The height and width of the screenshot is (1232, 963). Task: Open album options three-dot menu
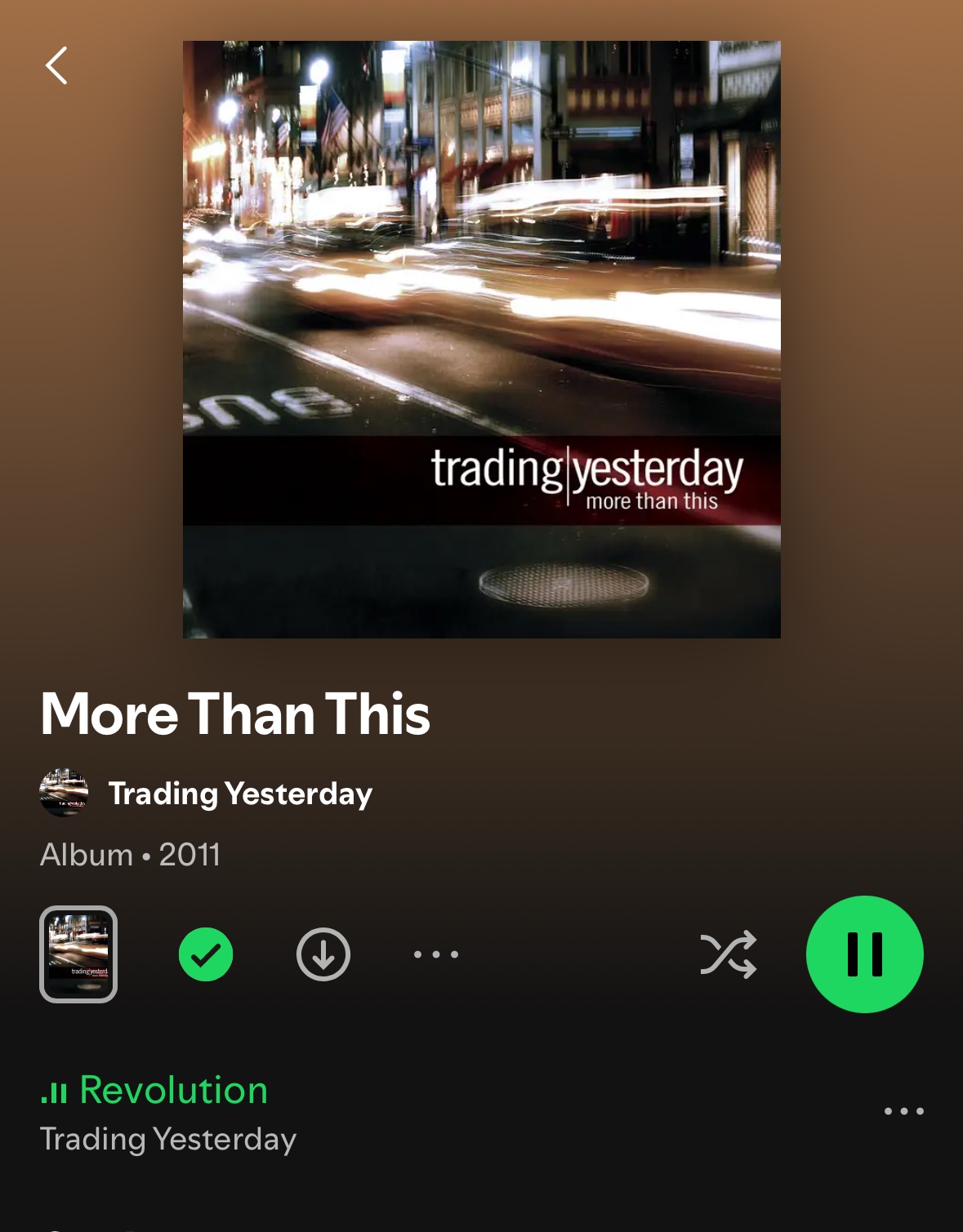point(436,954)
